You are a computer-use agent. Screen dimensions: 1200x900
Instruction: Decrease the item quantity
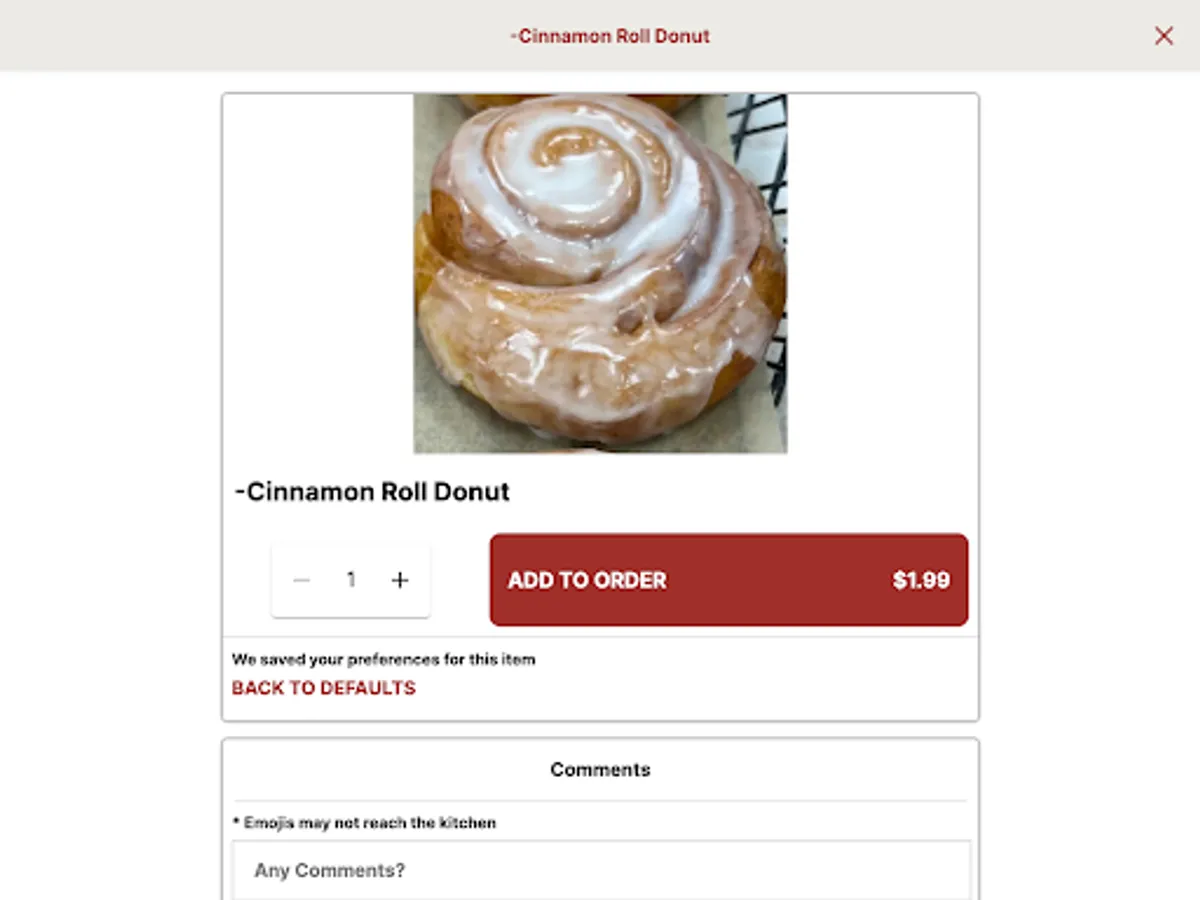302,580
